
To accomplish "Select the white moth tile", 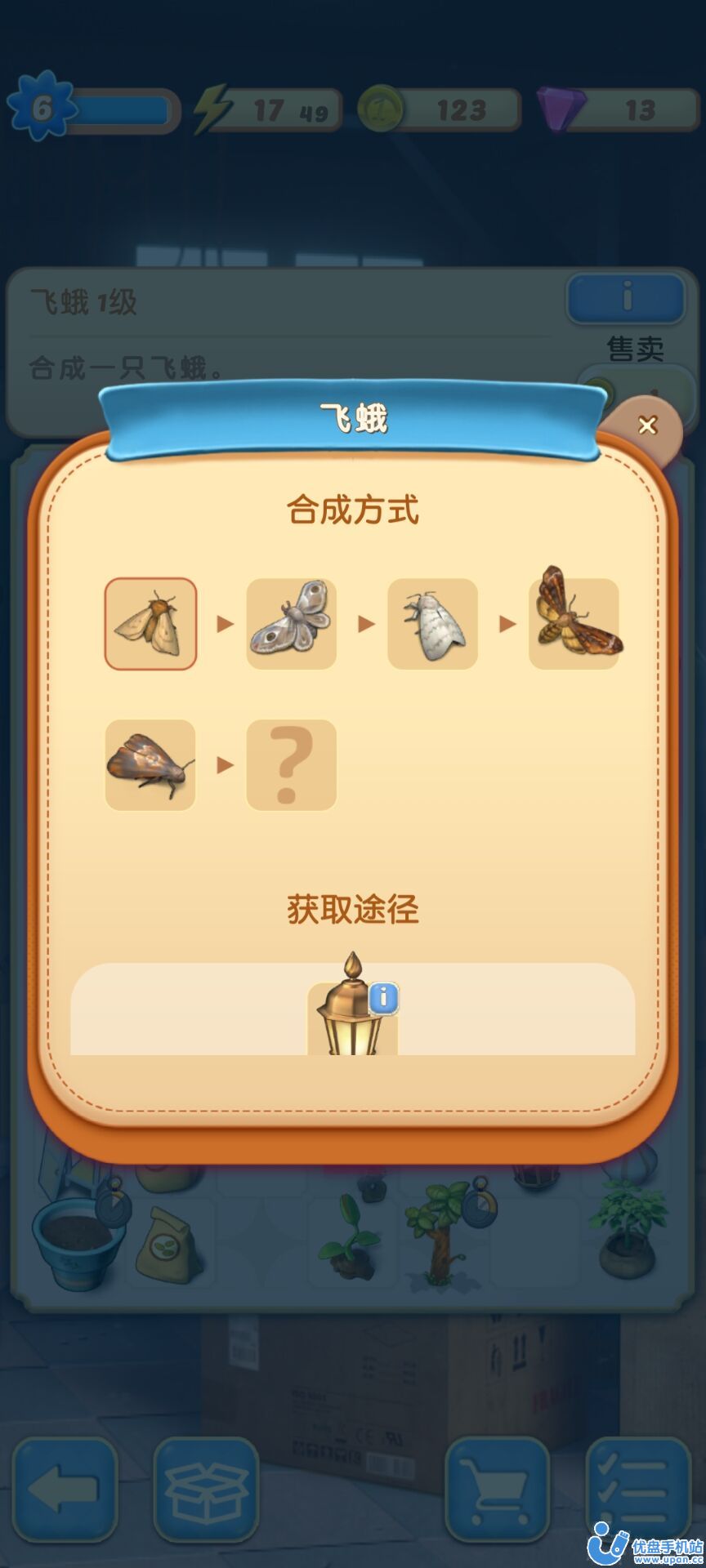I will coord(432,624).
